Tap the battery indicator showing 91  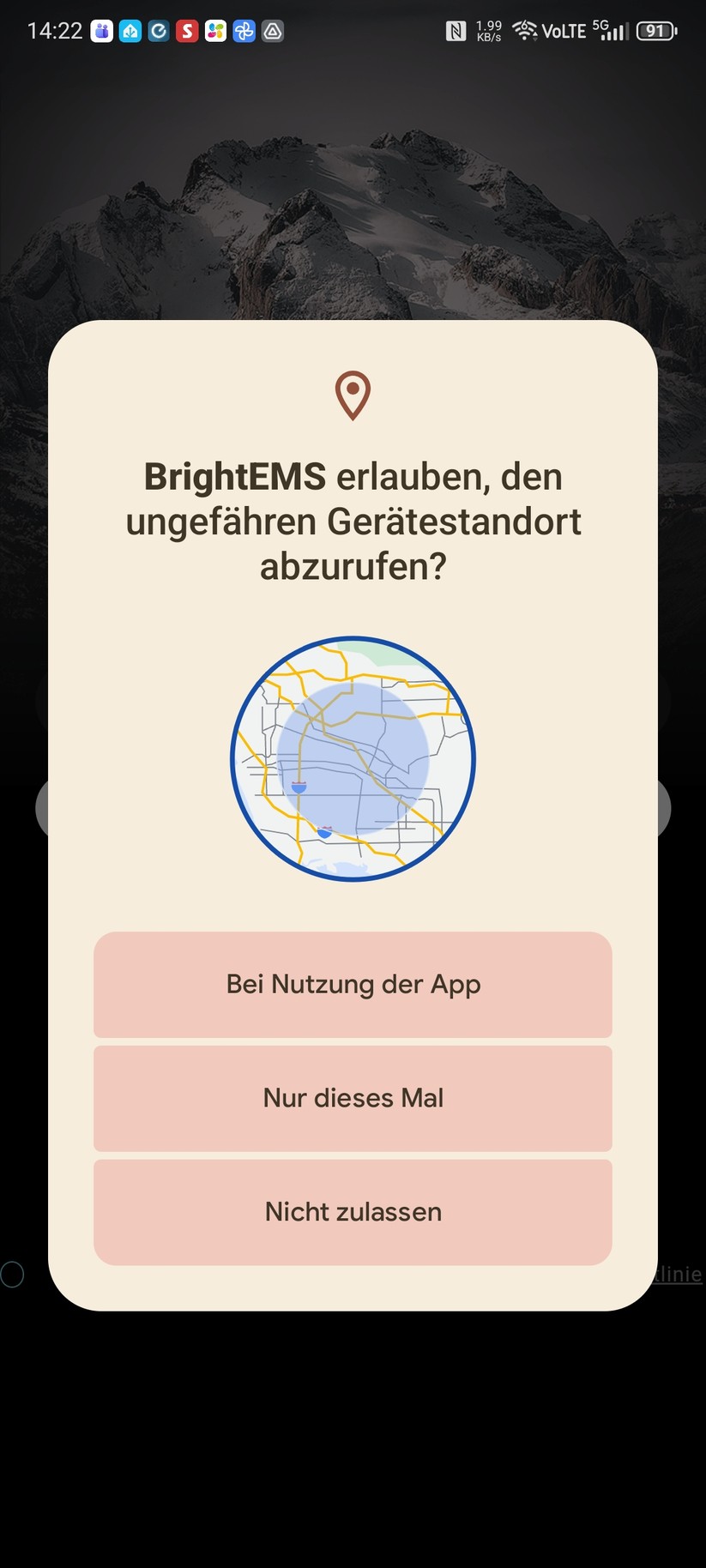(x=655, y=30)
